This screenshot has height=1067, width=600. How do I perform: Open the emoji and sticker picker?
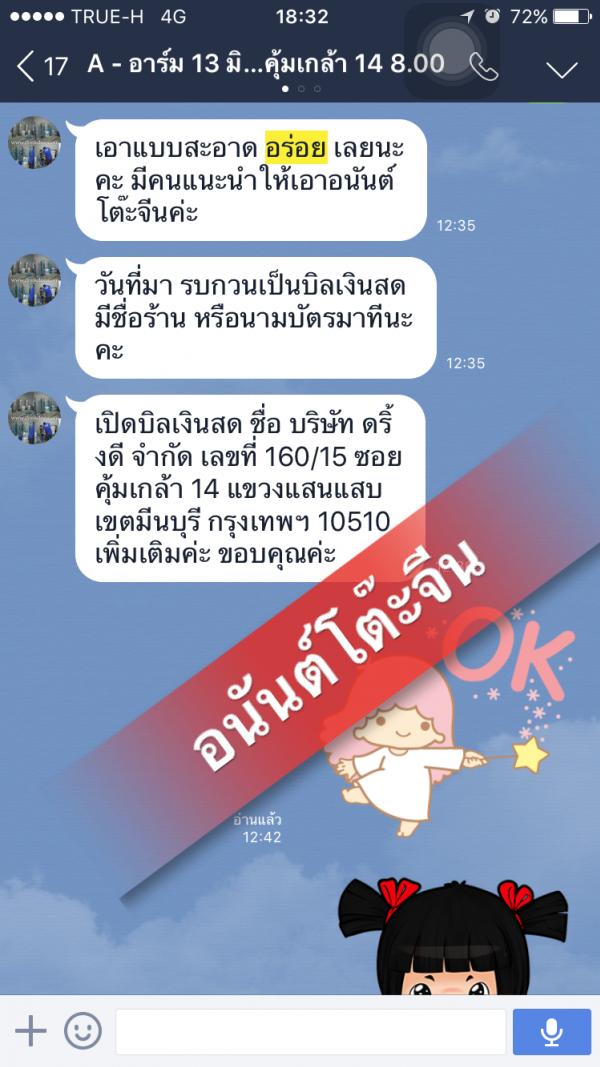[82, 1030]
